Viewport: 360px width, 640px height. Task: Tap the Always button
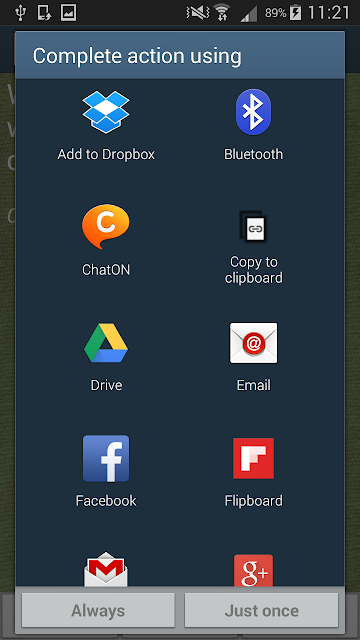[98, 610]
